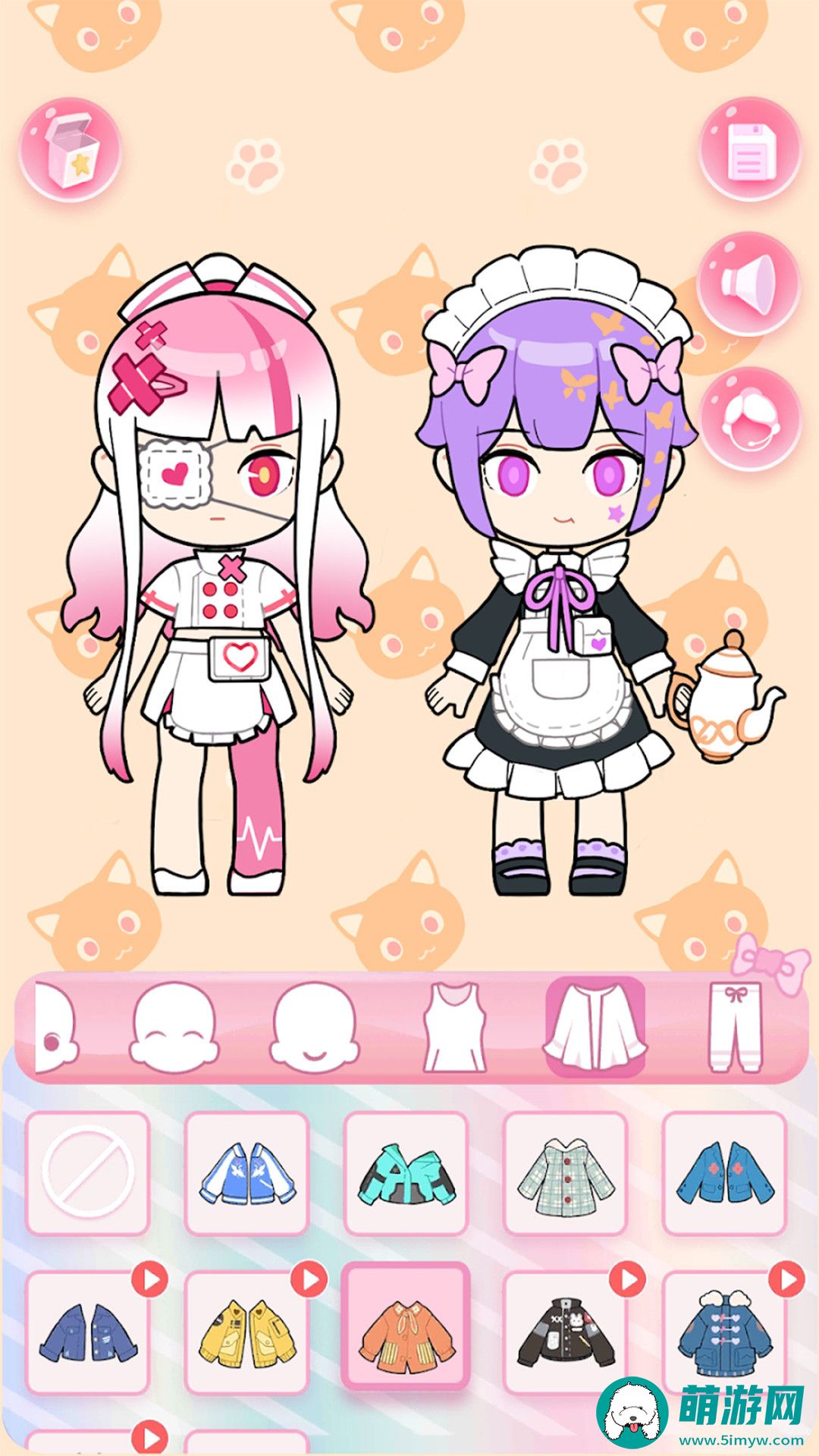This screenshot has width=819, height=1456.
Task: Switch to the closed-eyes face category
Action: pos(174,1028)
